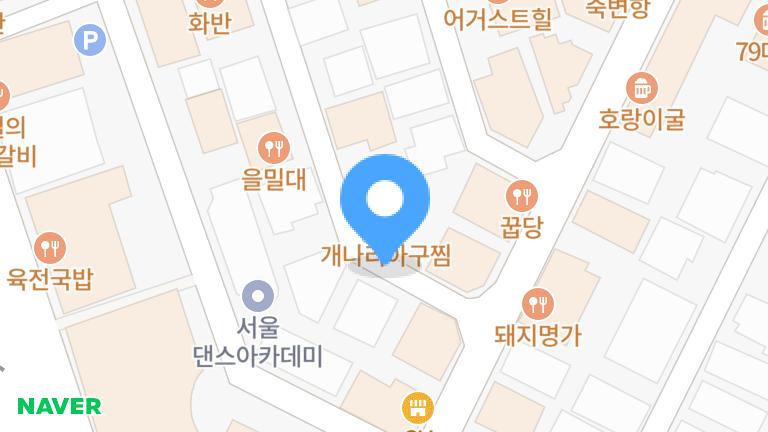Select the 육전국밥 restaurant marker
This screenshot has height=432, width=768.
(x=49, y=247)
